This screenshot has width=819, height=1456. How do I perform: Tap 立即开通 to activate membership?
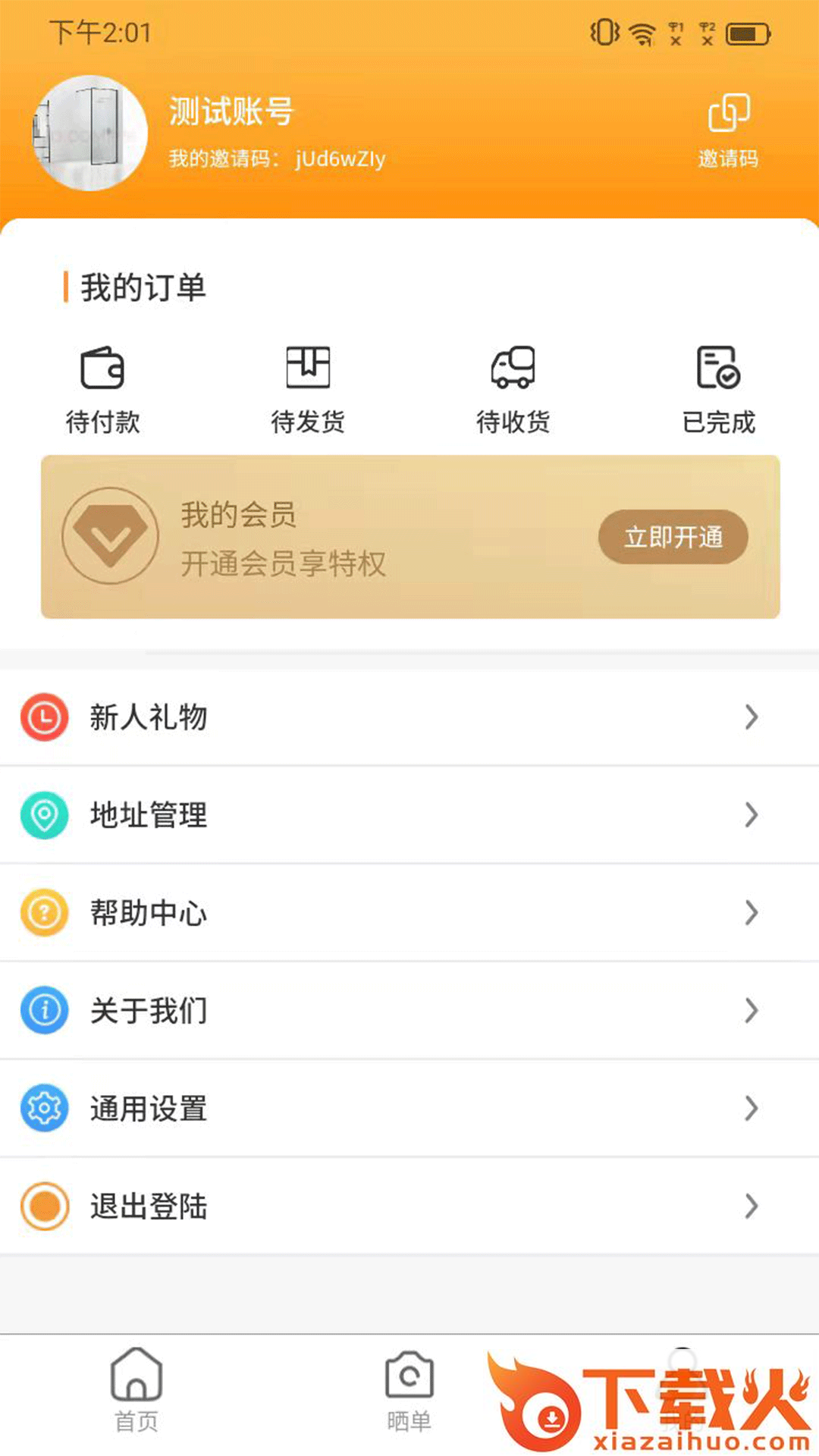673,537
